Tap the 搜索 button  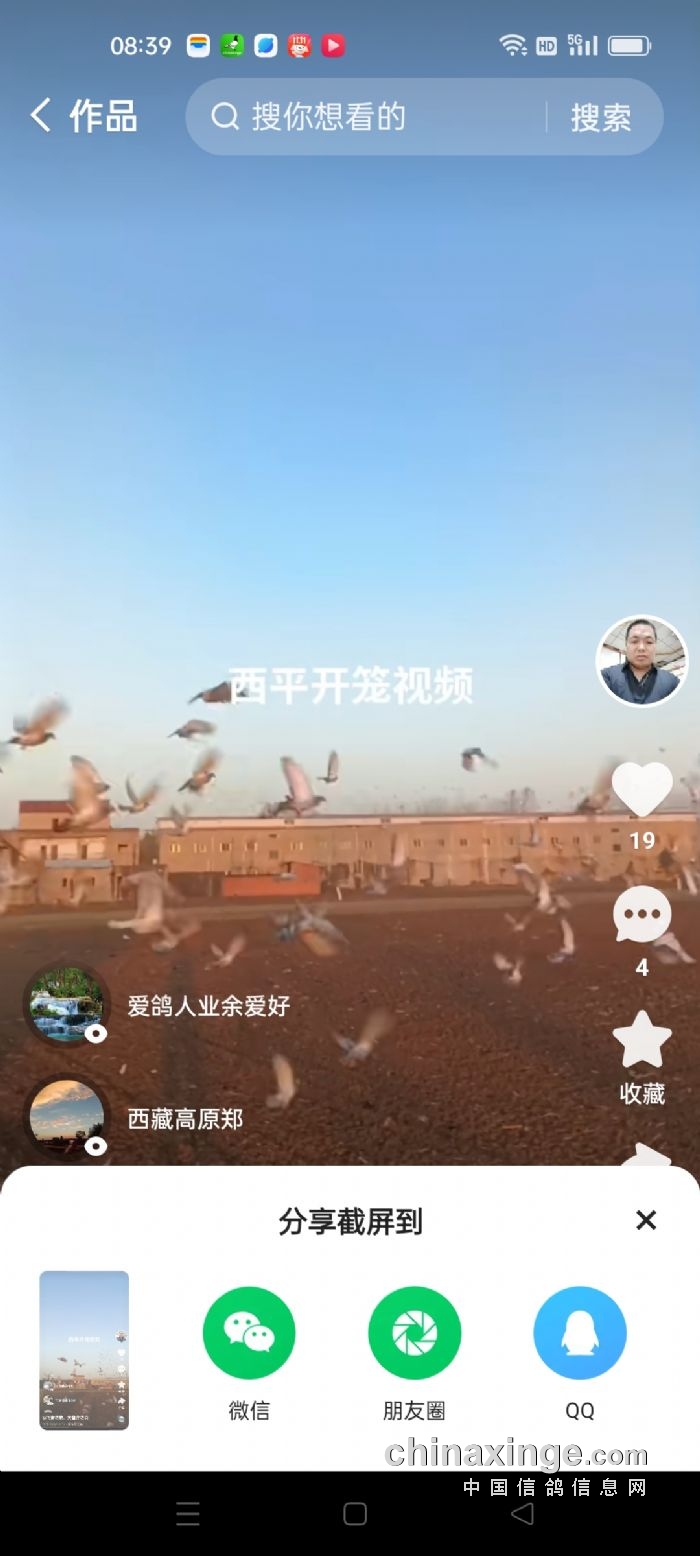point(601,118)
